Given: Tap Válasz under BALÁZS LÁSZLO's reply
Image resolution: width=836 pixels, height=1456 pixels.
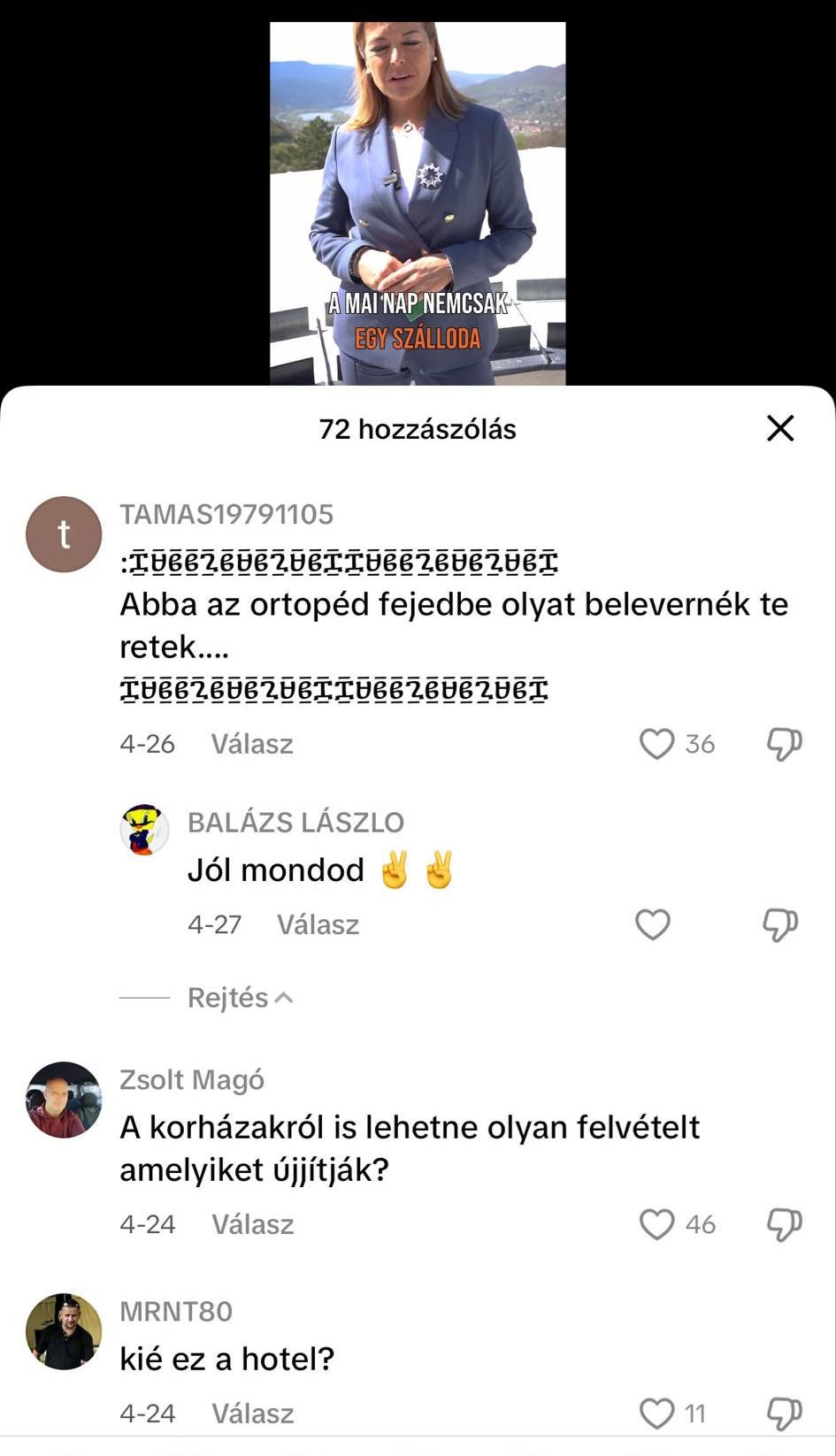Looking at the screenshot, I should tap(318, 925).
